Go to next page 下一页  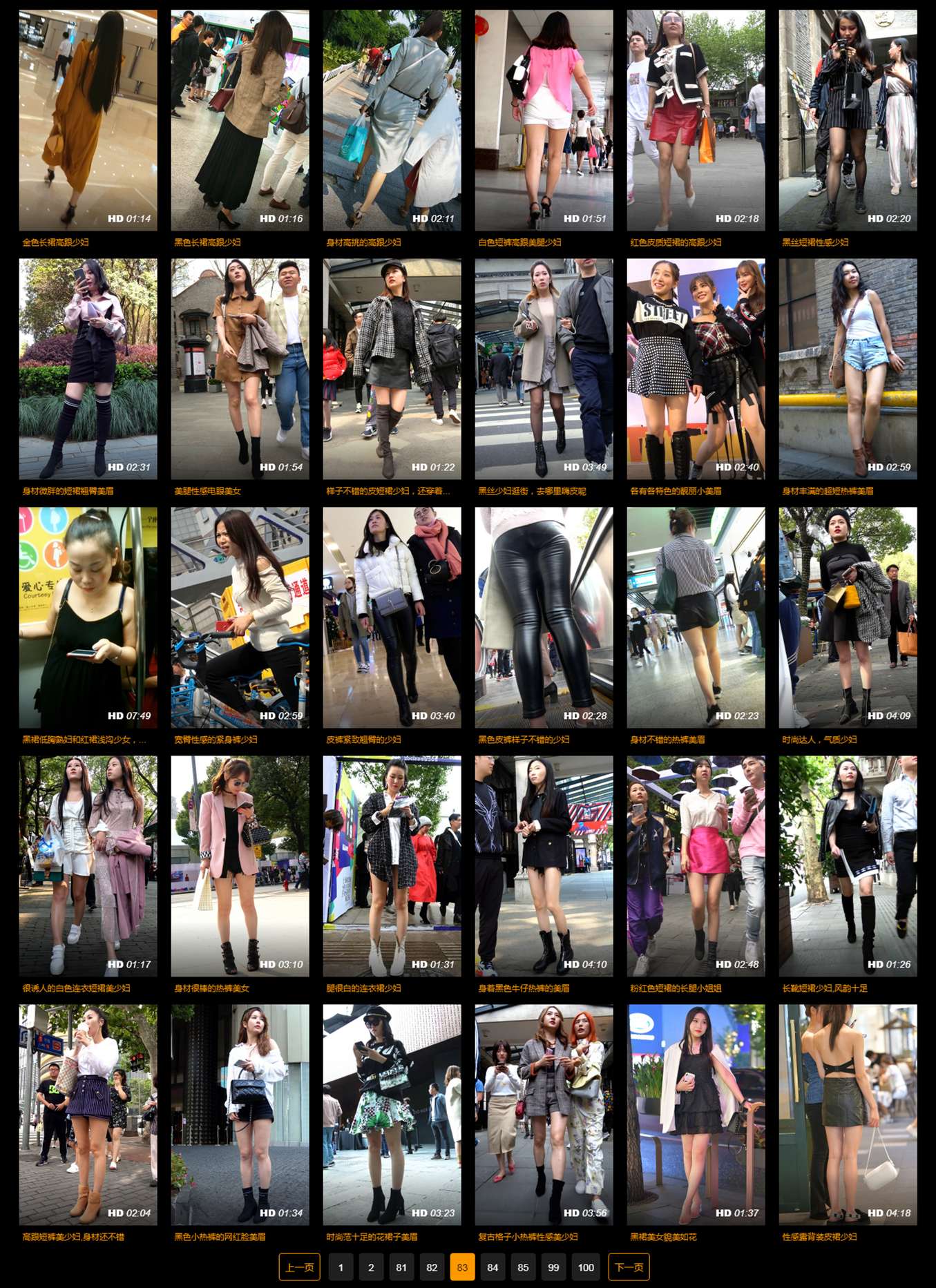pyautogui.click(x=629, y=1267)
